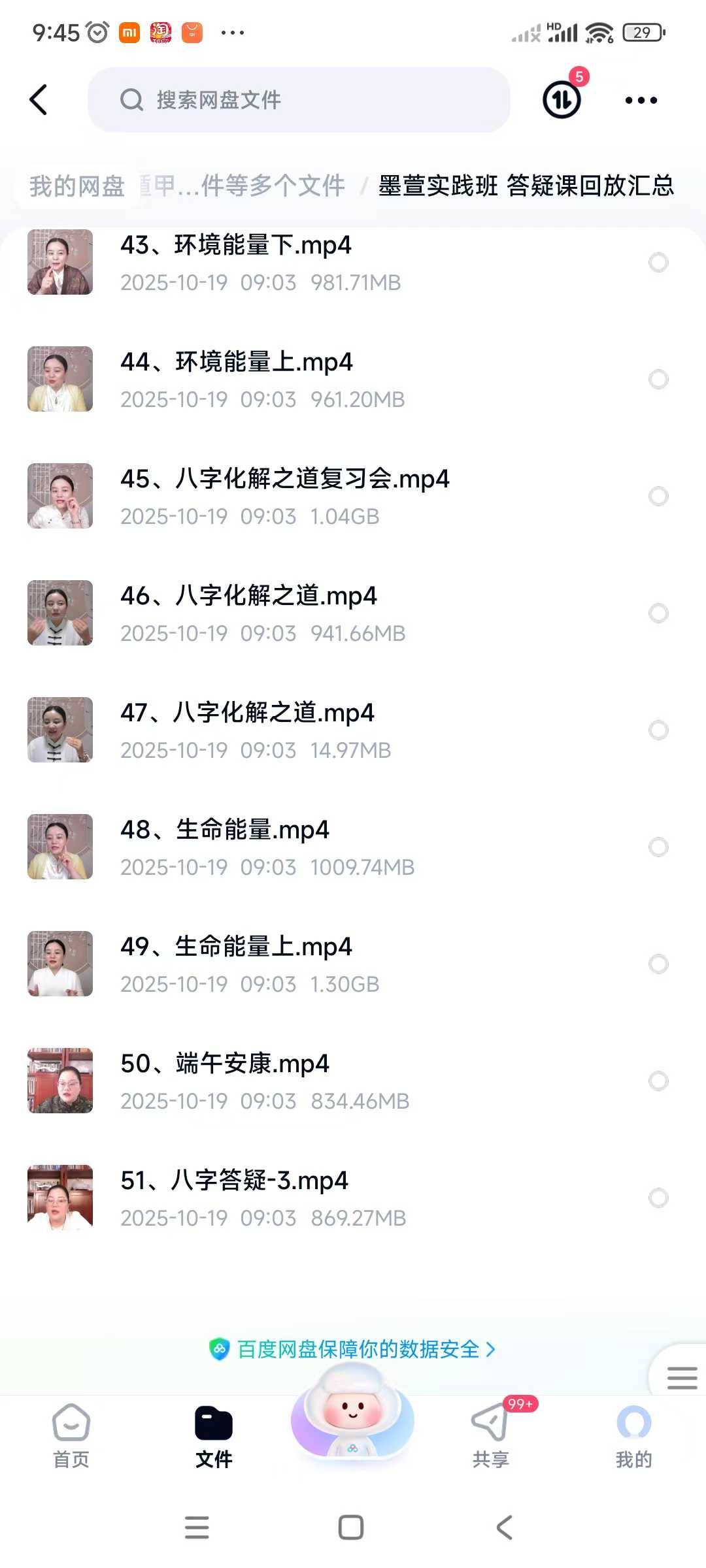Open the file 47、八字化解之道.mp4
The image size is (706, 1568).
coord(247,713)
